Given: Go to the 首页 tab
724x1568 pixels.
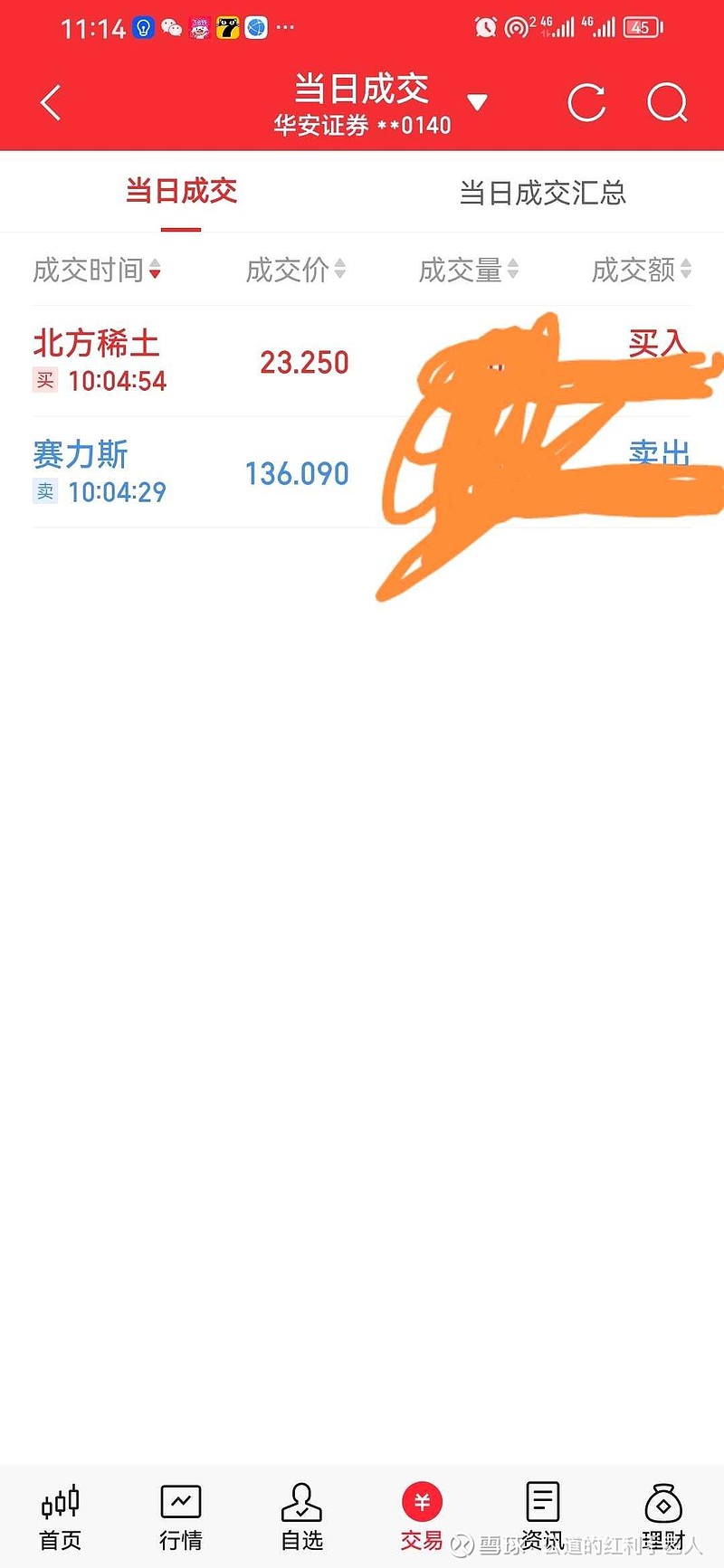Looking at the screenshot, I should [x=61, y=1517].
